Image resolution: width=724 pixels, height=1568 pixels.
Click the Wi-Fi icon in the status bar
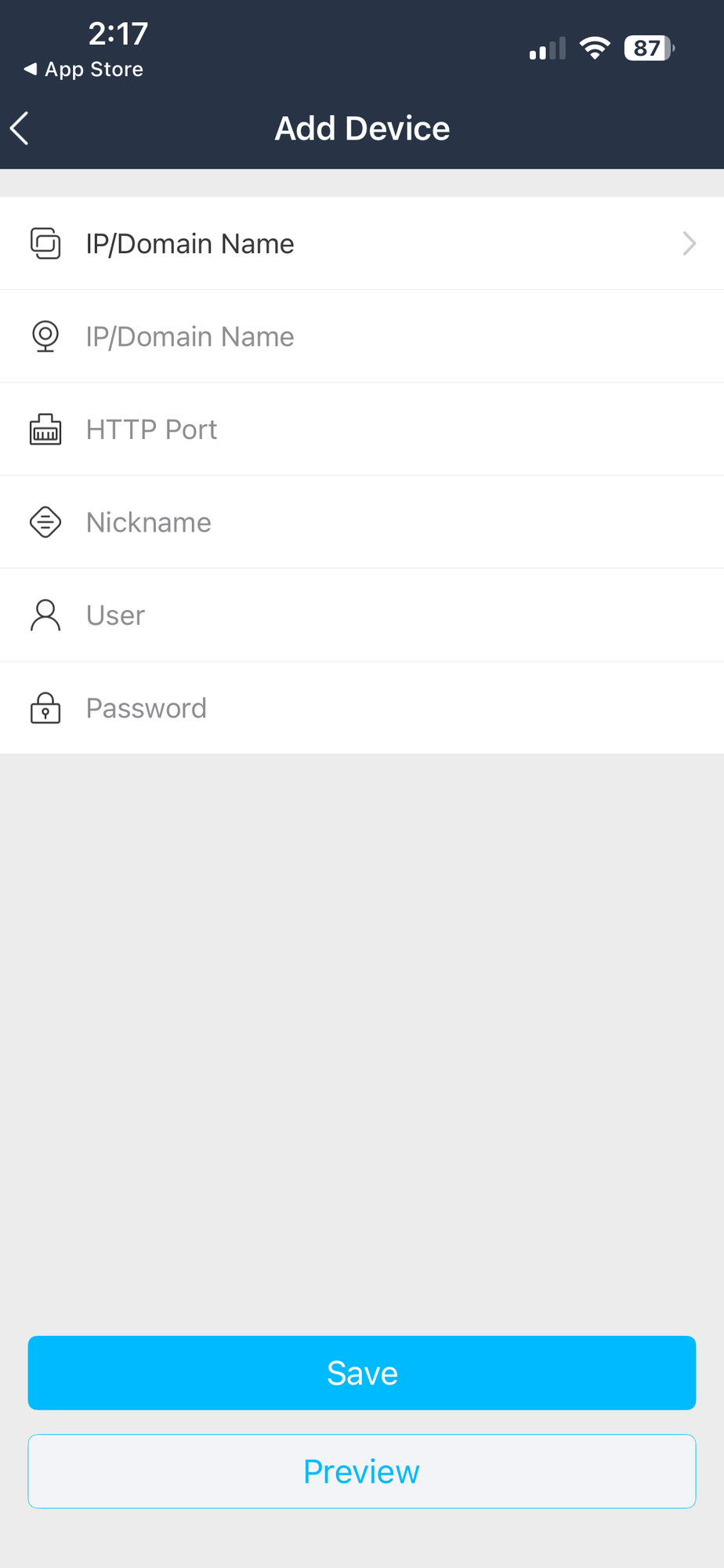tap(595, 47)
